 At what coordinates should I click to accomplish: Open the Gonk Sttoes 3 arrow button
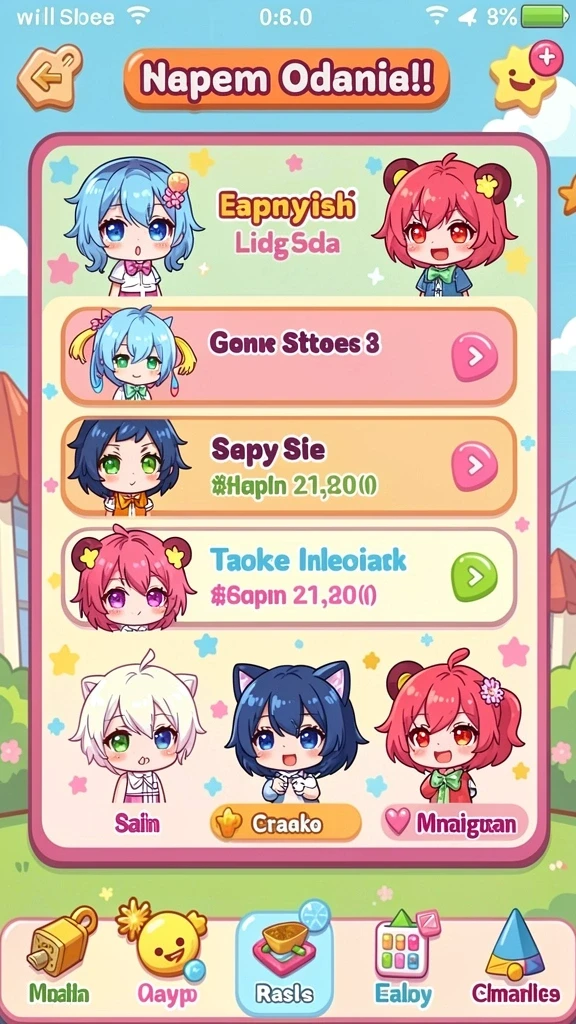474,357
